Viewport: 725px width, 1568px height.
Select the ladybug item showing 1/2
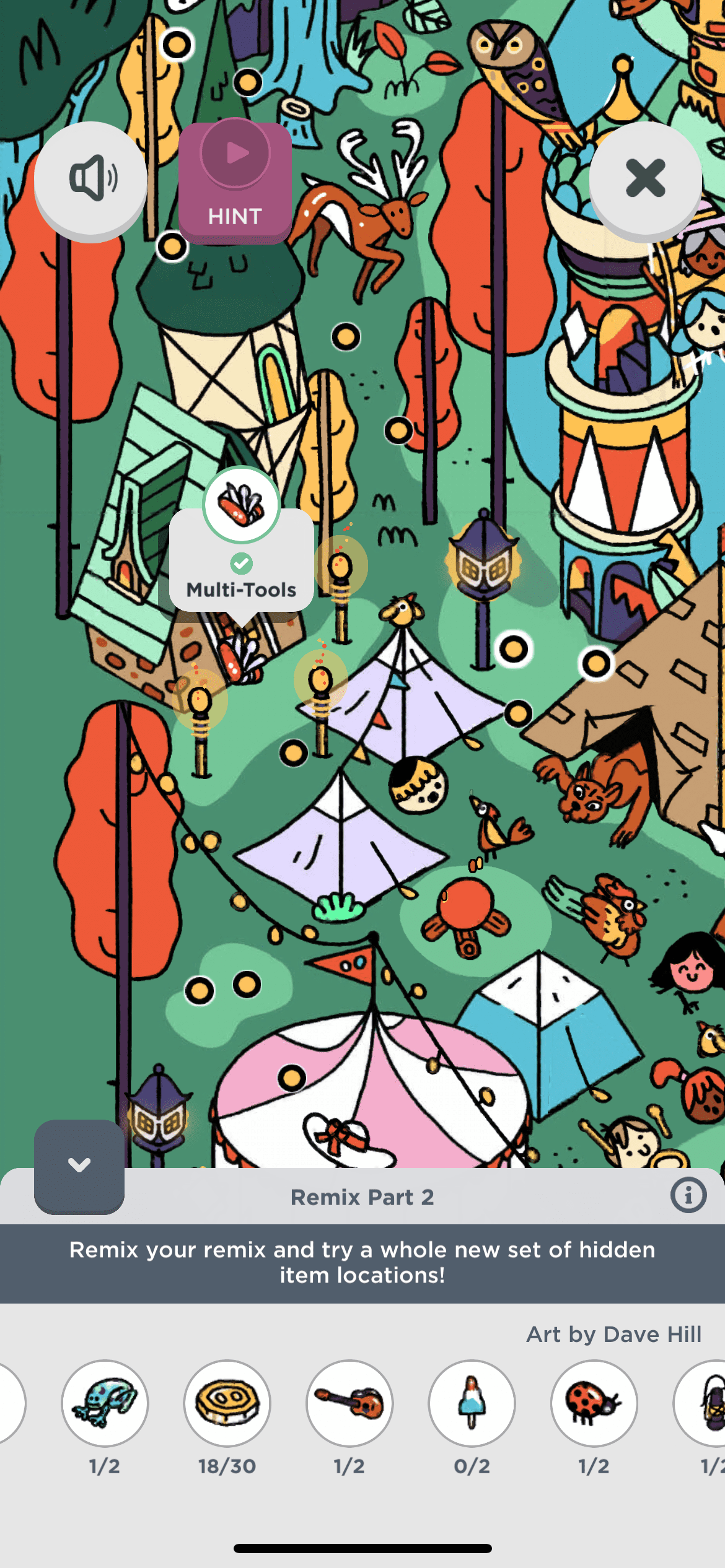point(594,1403)
